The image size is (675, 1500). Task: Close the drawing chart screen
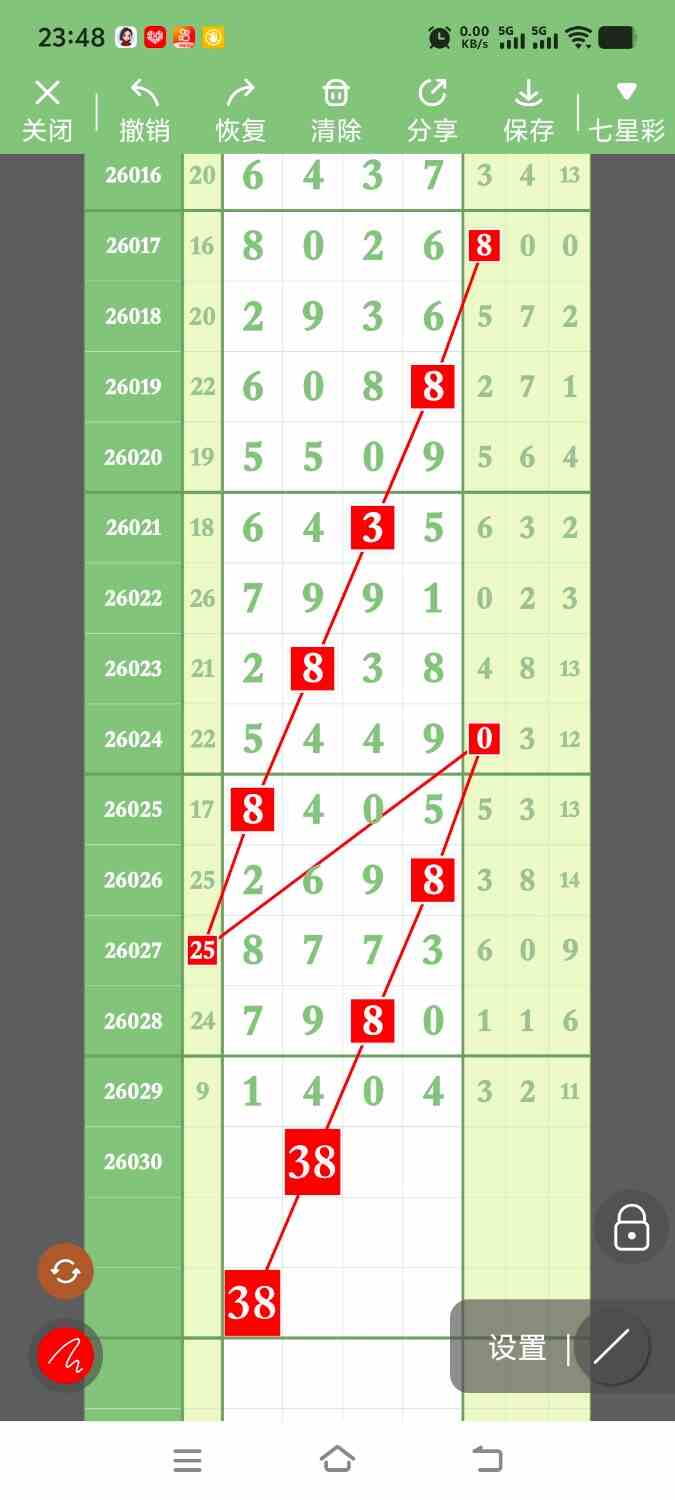tap(47, 111)
